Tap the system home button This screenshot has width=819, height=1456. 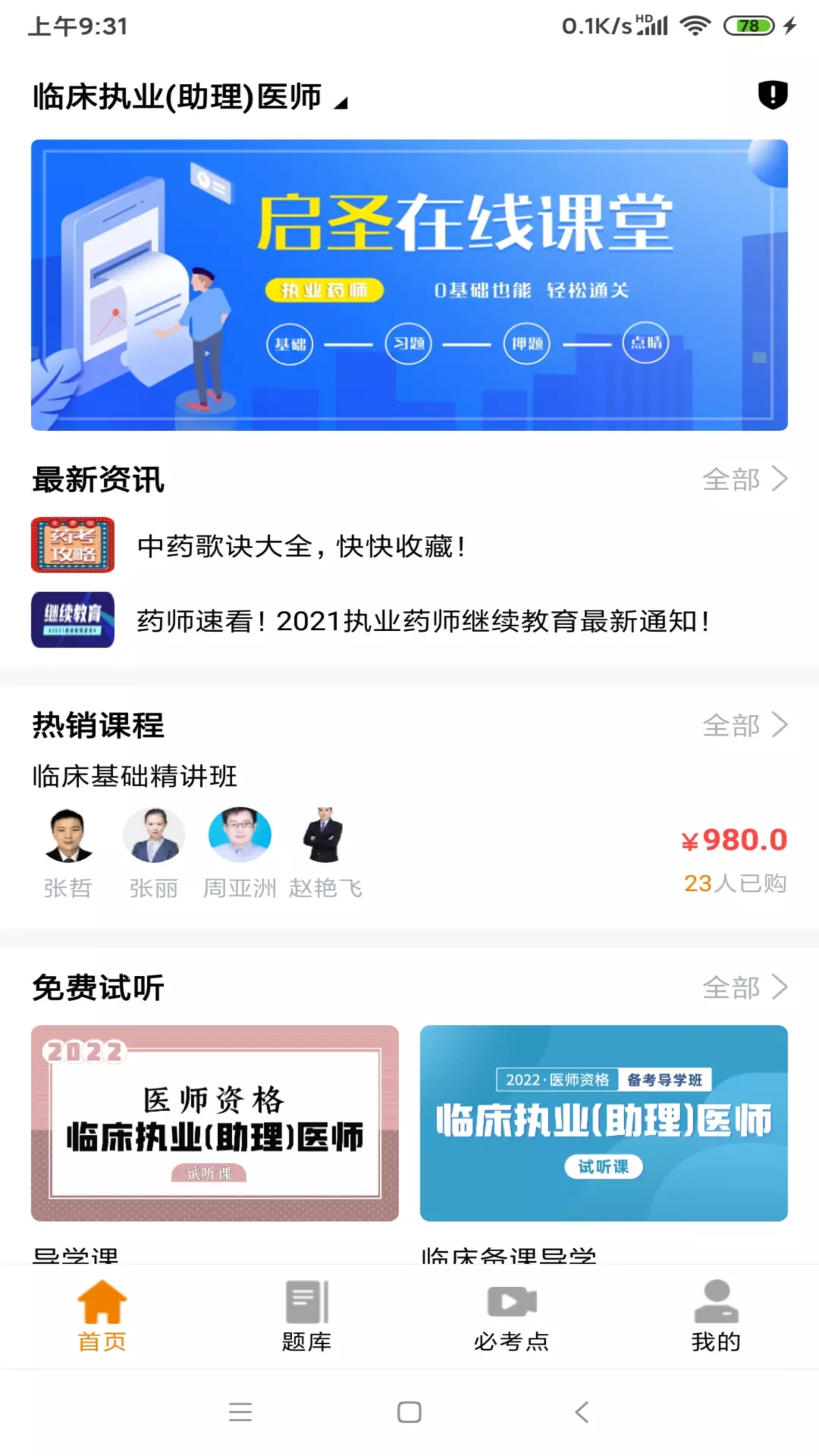(x=409, y=1412)
